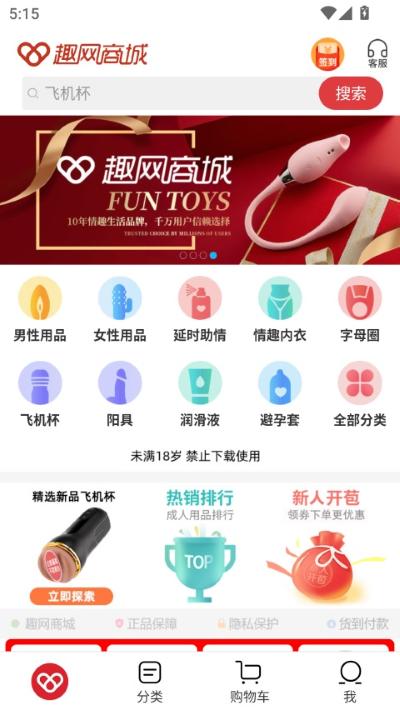Open 女性用品 category

point(120,310)
